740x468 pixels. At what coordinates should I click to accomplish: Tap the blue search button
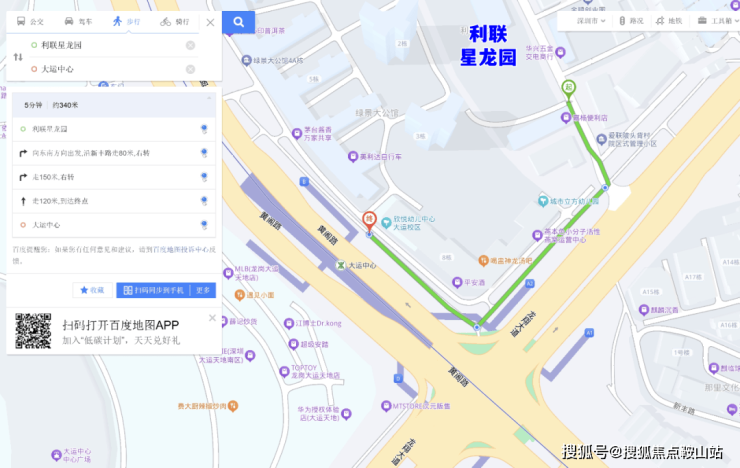click(x=238, y=21)
